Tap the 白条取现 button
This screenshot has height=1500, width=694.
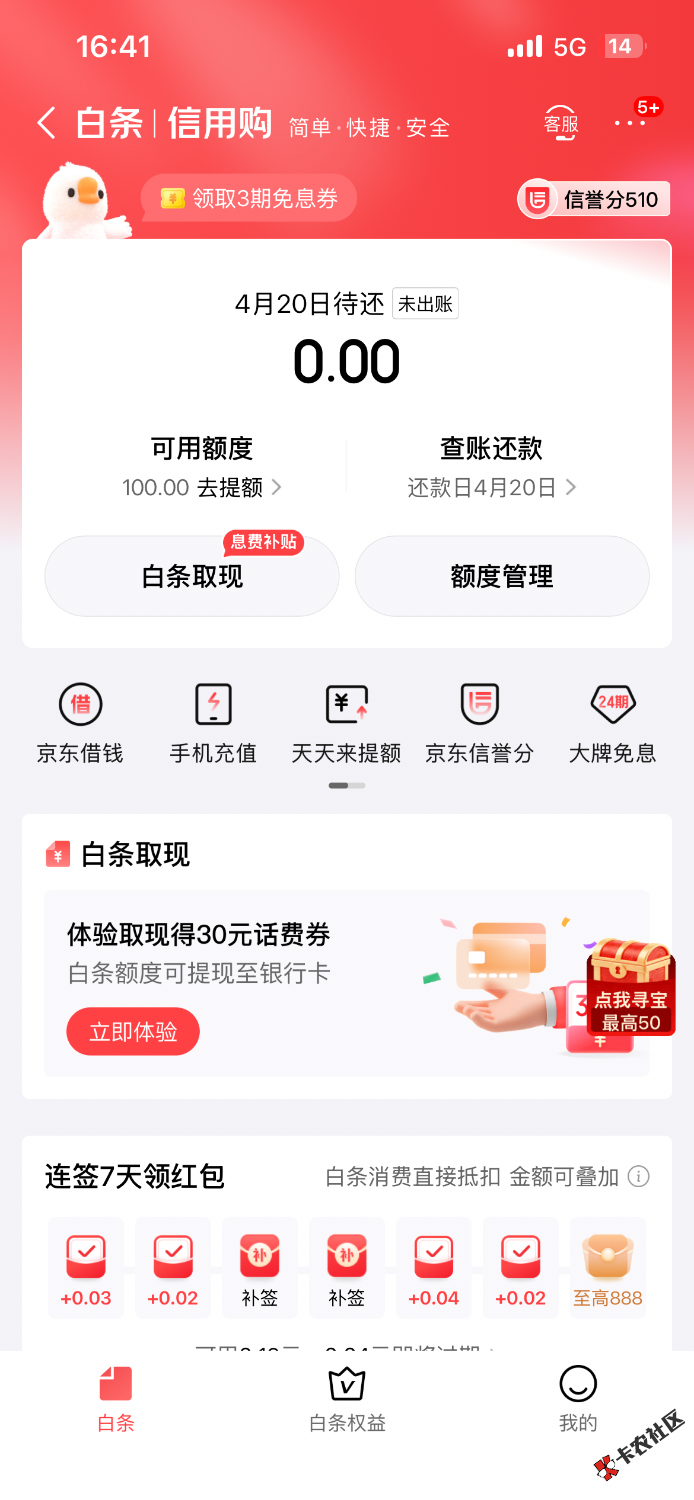(192, 577)
